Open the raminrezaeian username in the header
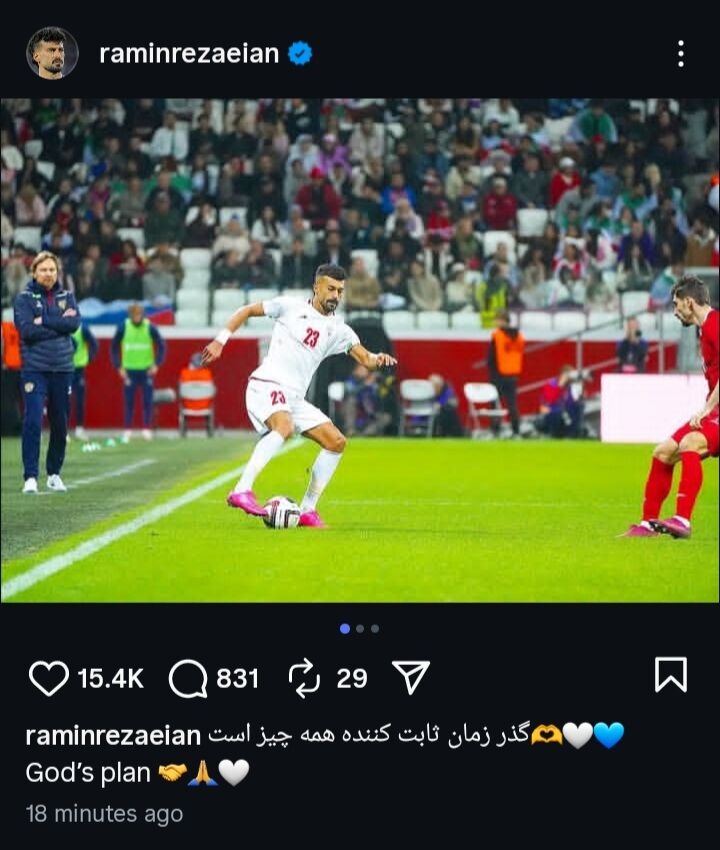The image size is (720, 850). [x=188, y=54]
